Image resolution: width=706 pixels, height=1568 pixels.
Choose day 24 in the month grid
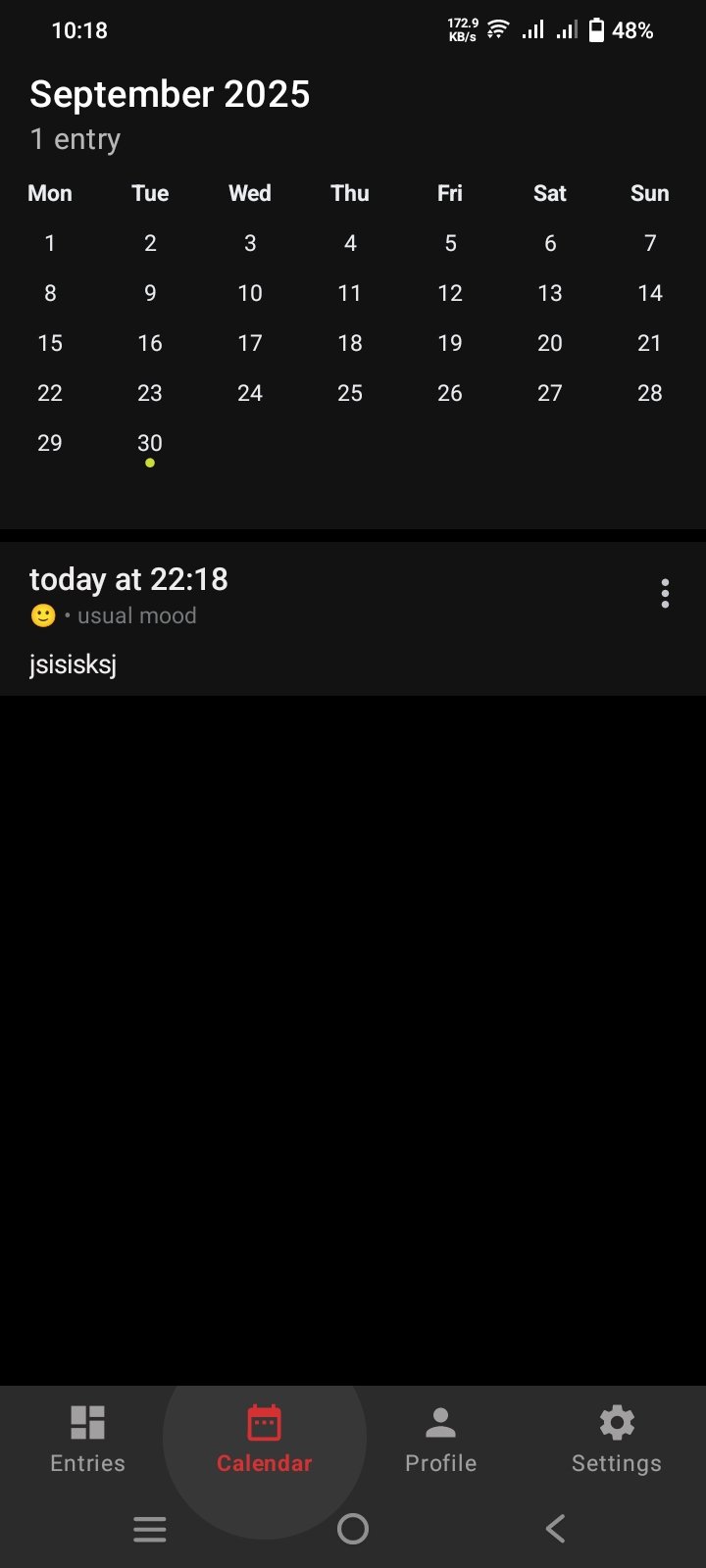250,393
